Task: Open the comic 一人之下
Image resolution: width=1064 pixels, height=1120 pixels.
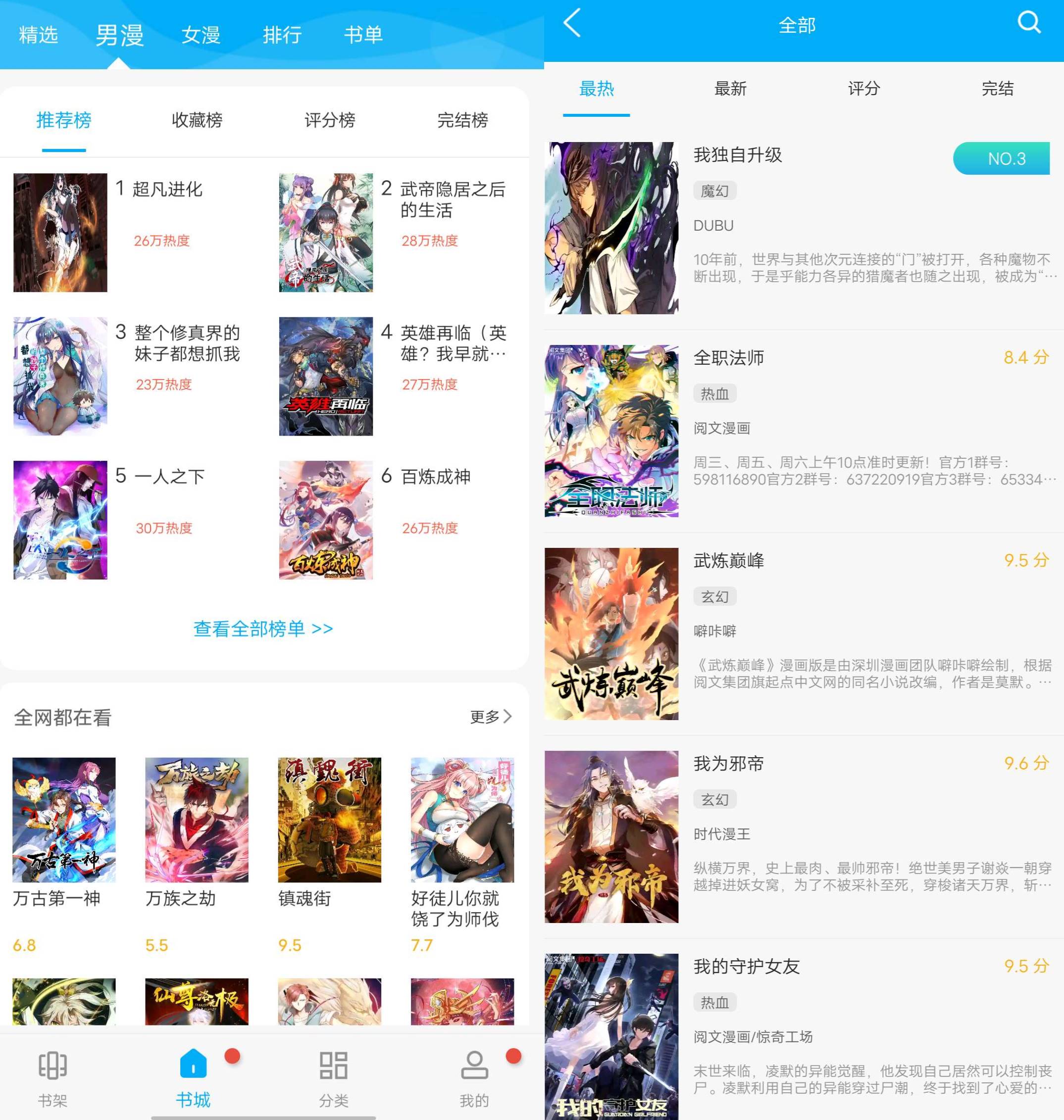Action: (x=169, y=476)
